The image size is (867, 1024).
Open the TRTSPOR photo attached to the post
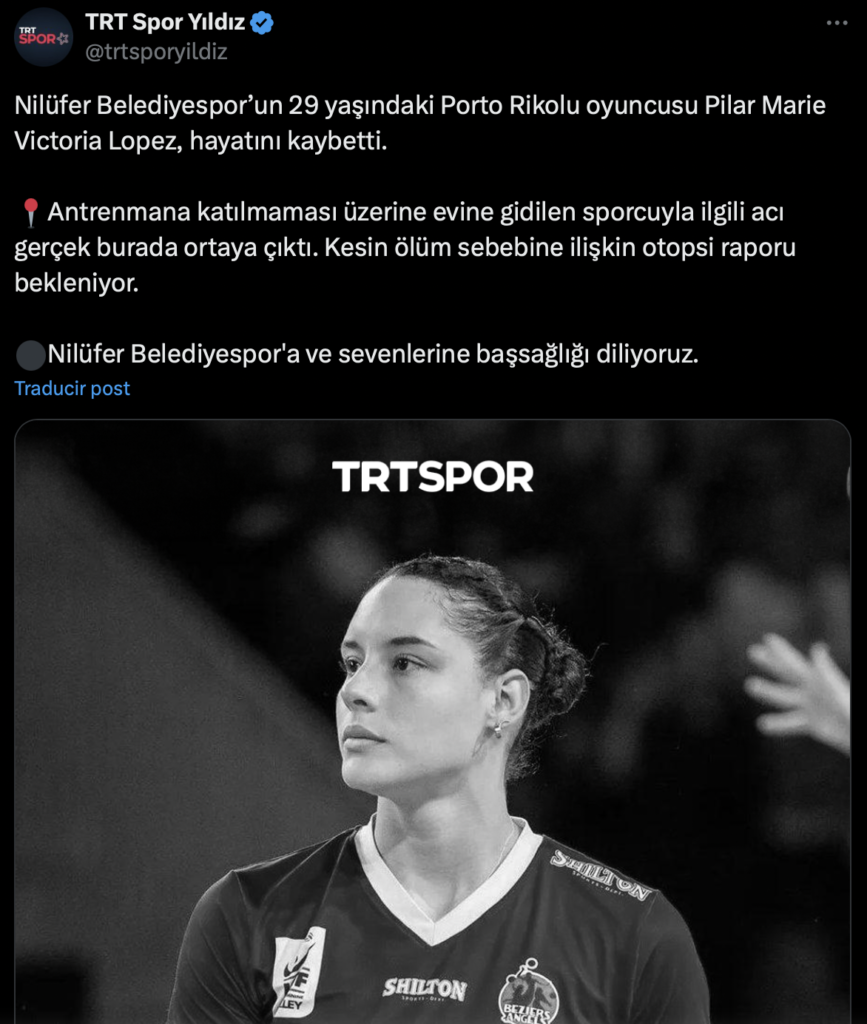click(432, 720)
